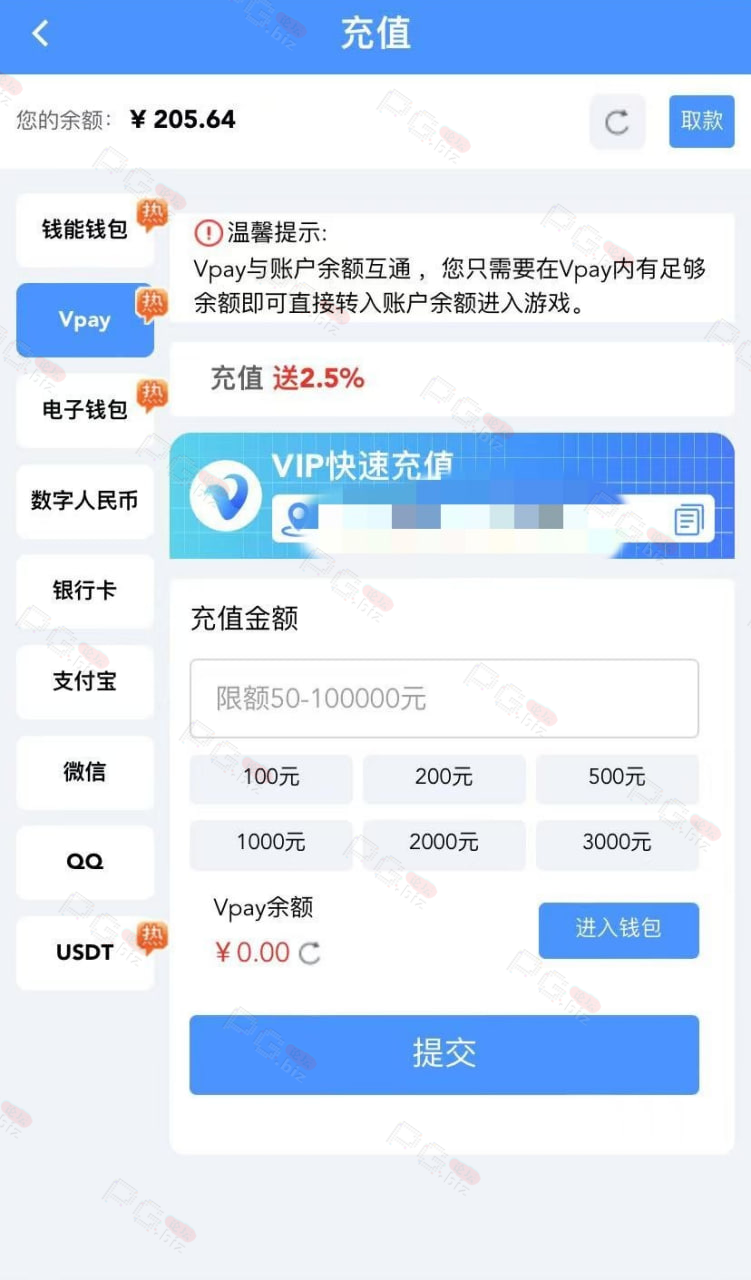Viewport: 751px width, 1280px height.
Task: Switch to USDT payment
Action: [x=85, y=953]
